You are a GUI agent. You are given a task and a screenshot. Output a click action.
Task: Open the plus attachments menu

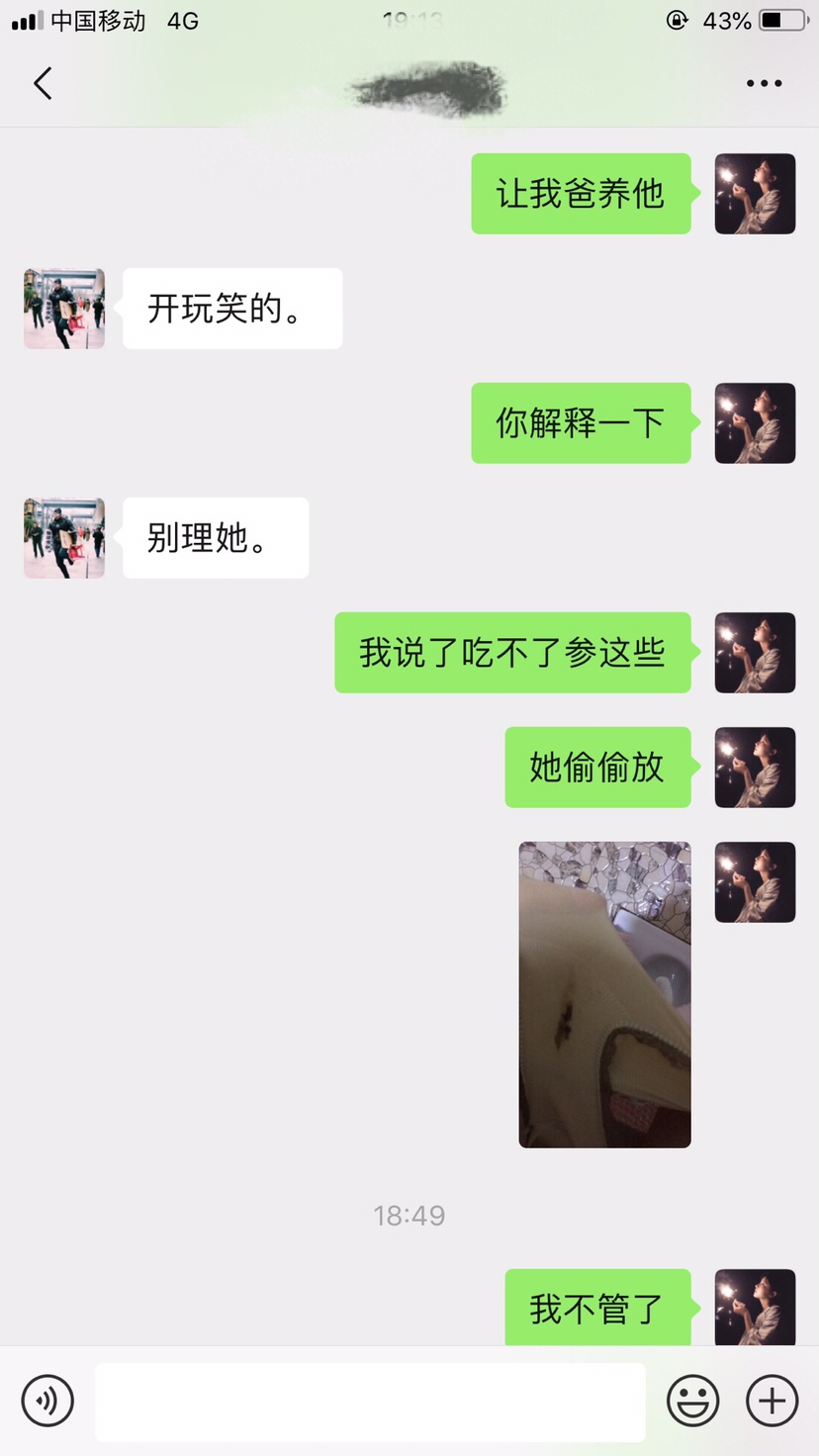[x=772, y=1401]
